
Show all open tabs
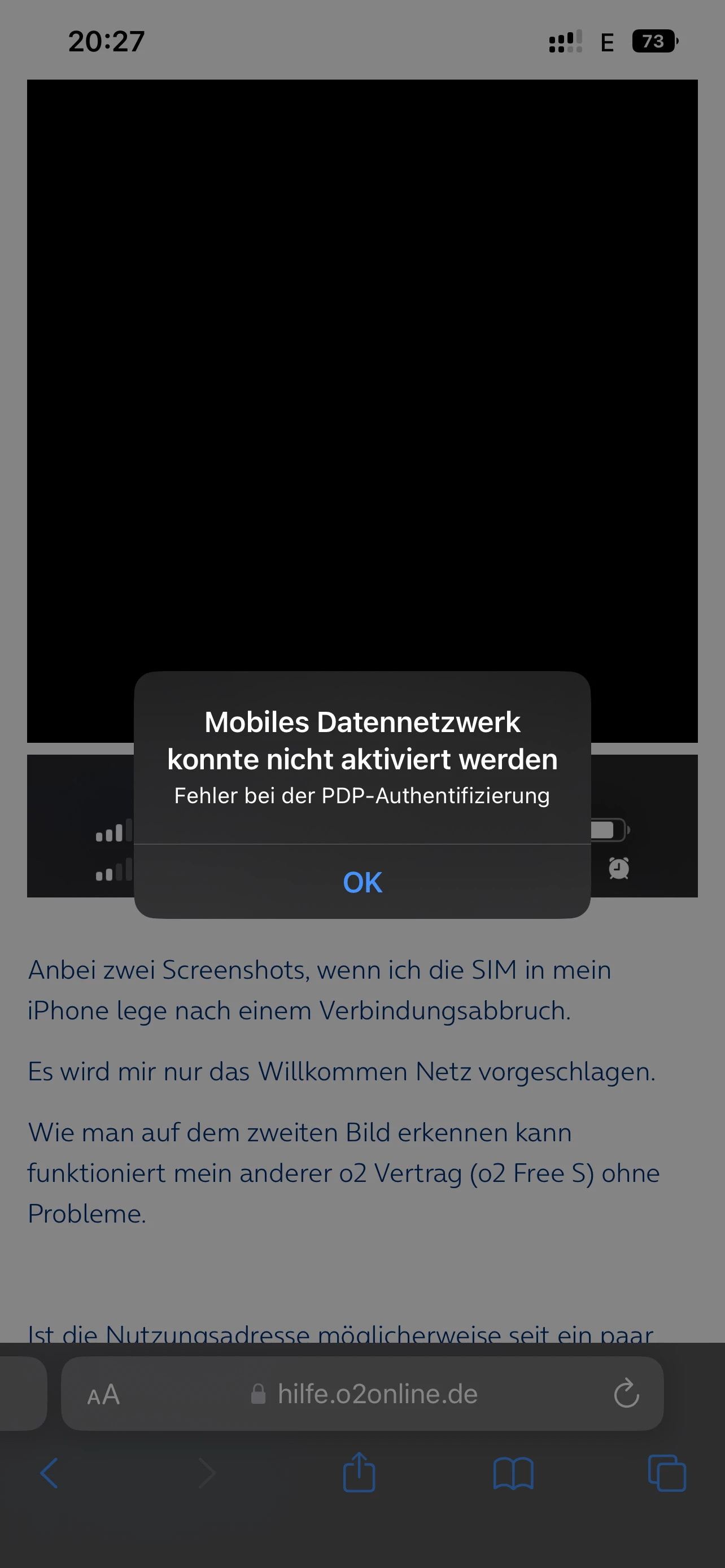tap(667, 1474)
